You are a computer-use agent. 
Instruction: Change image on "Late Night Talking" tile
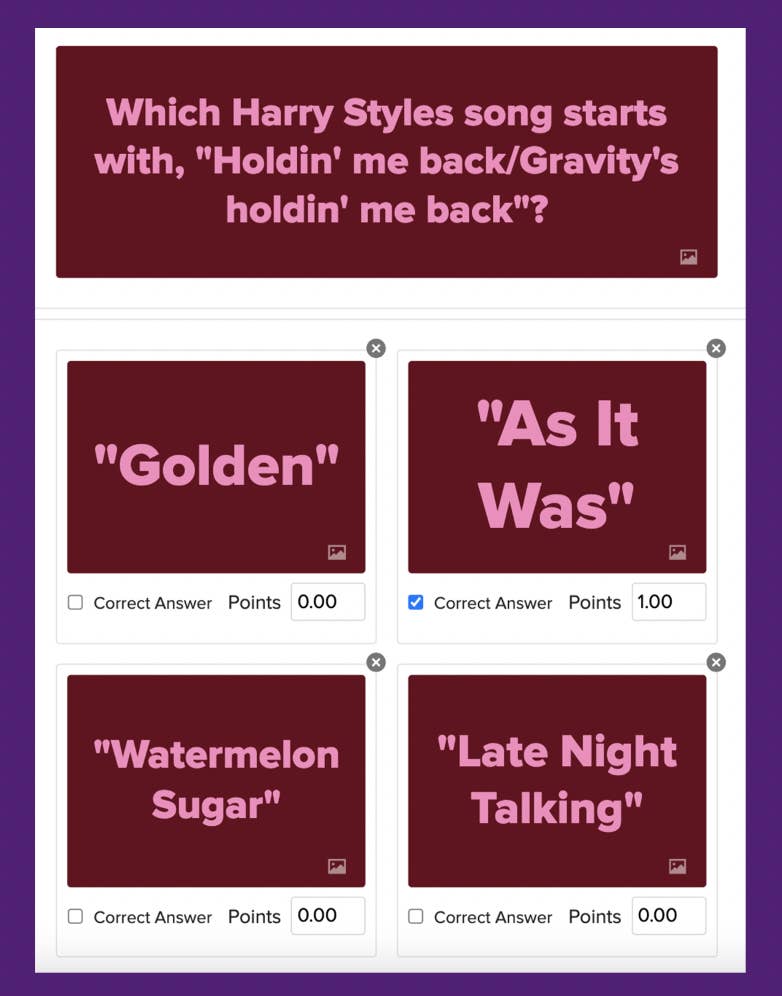pos(677,866)
